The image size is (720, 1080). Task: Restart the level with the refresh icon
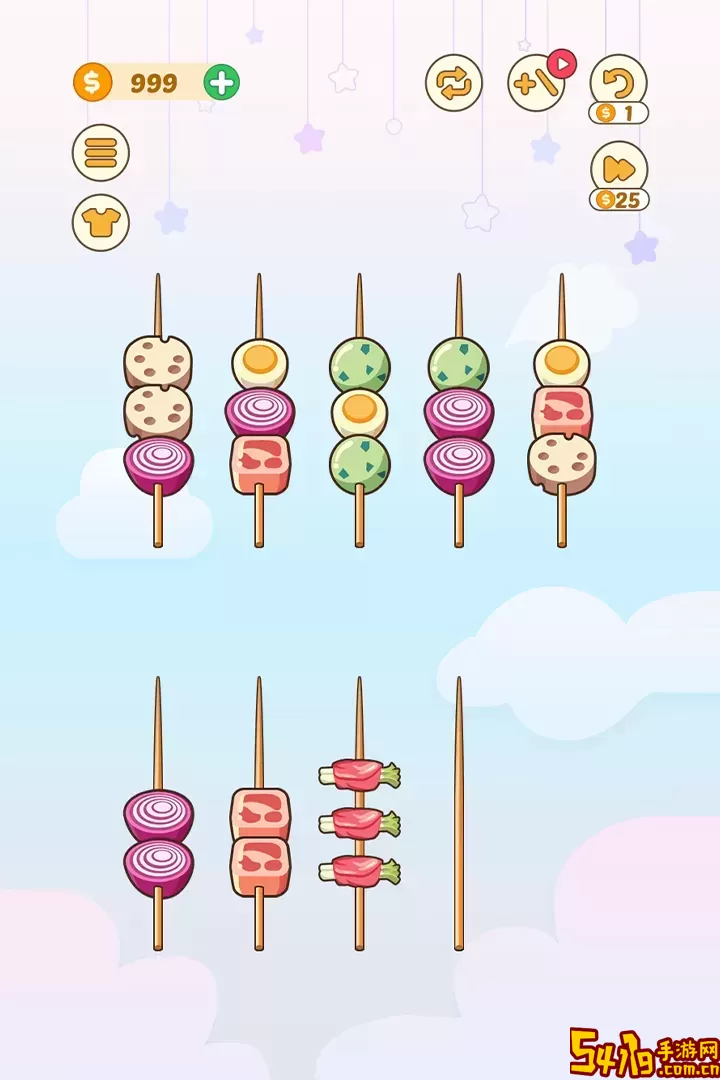[x=454, y=83]
